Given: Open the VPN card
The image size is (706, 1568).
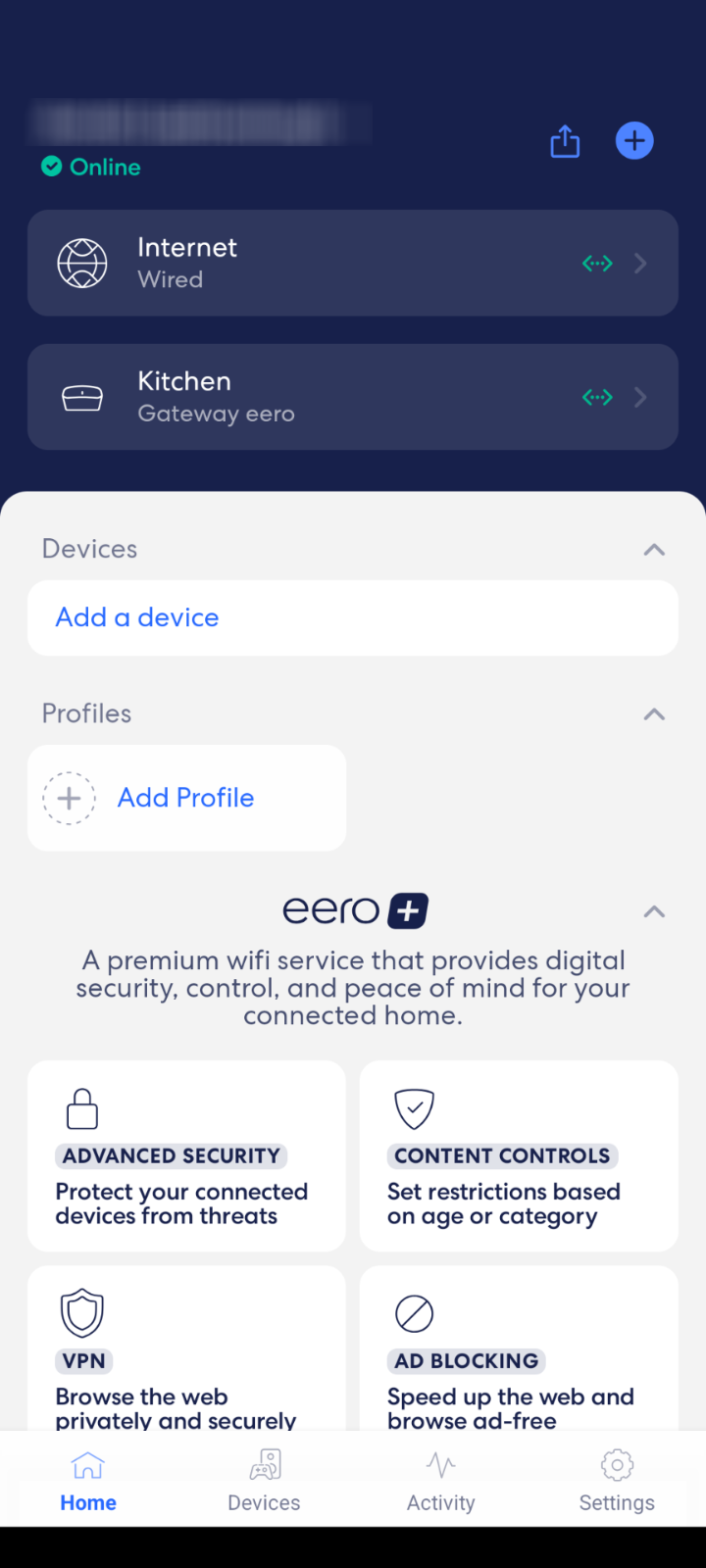Looking at the screenshot, I should (x=186, y=1348).
